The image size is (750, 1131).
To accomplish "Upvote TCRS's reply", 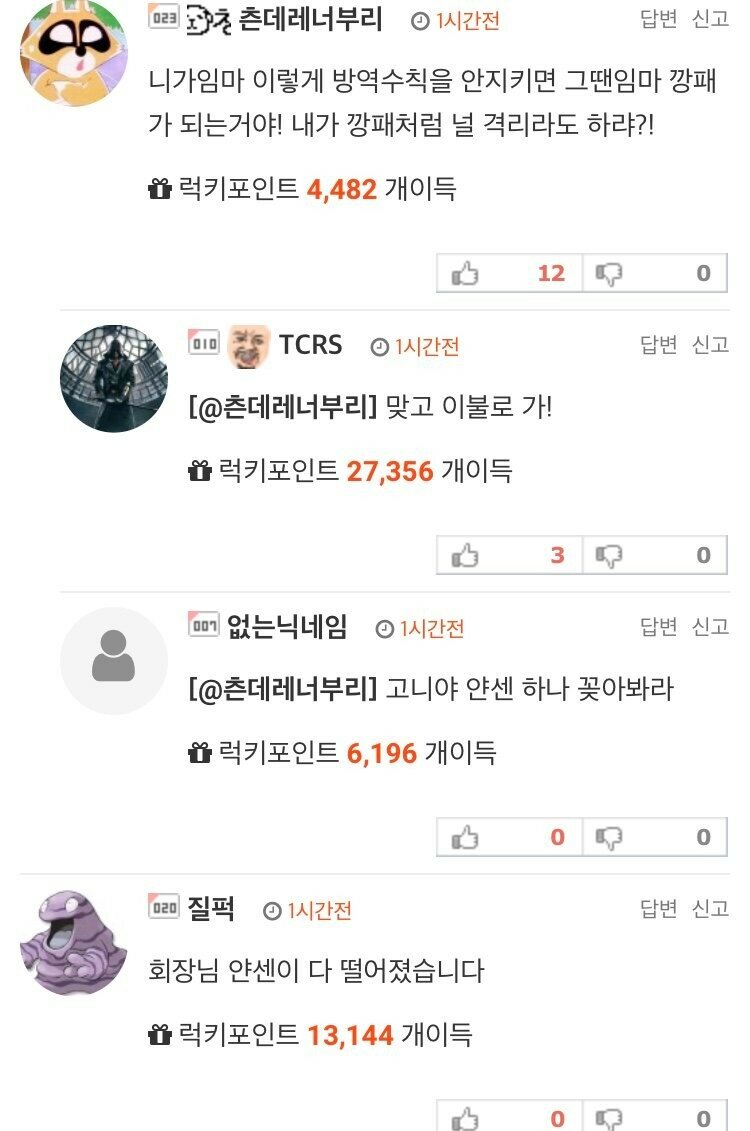I will point(465,555).
